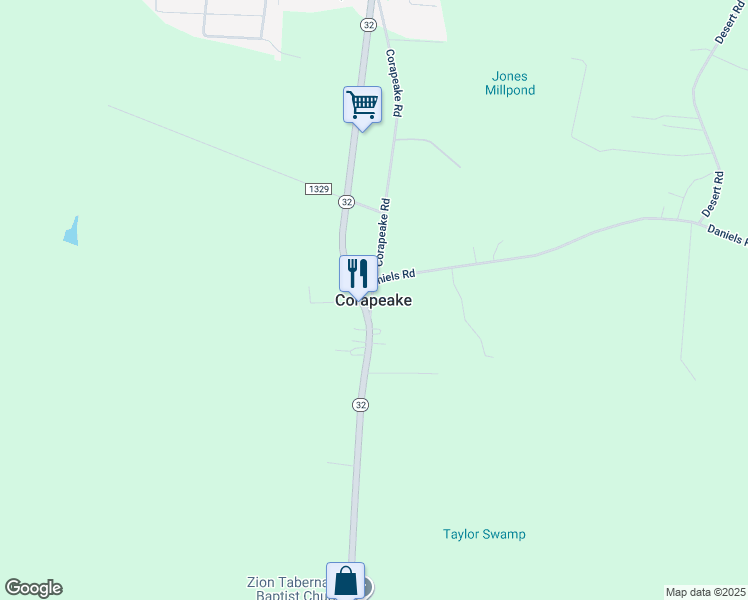
Task: Select the restaurant marker at Corapeake
Action: 358,273
